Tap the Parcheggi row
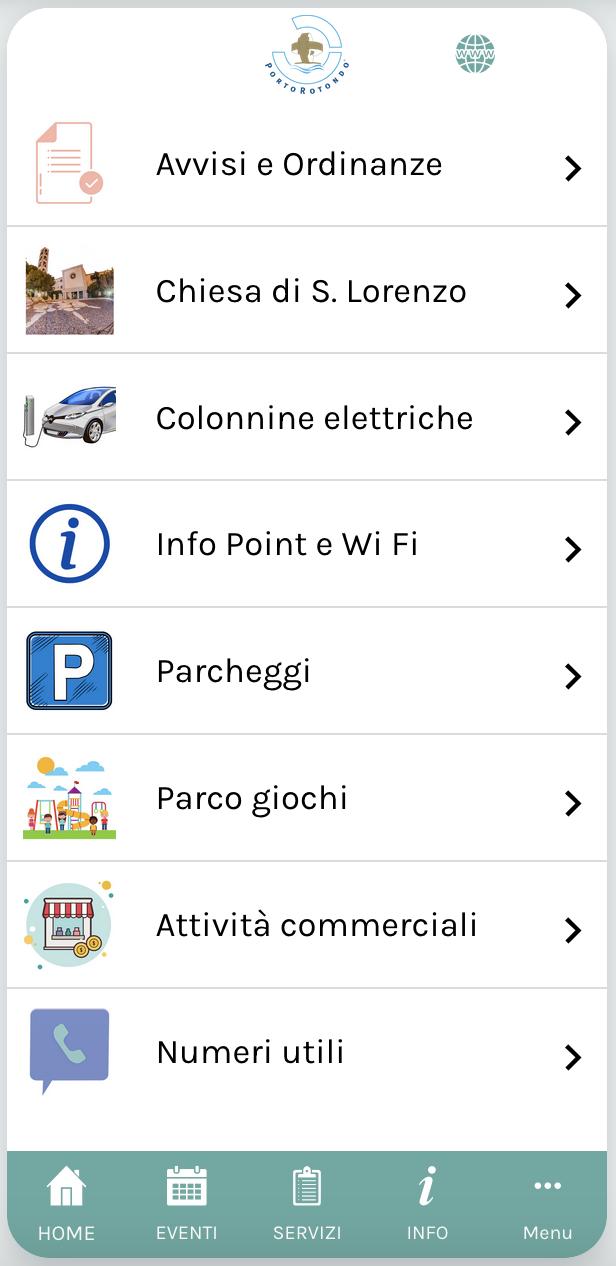The height and width of the screenshot is (1266, 616). coord(307,671)
